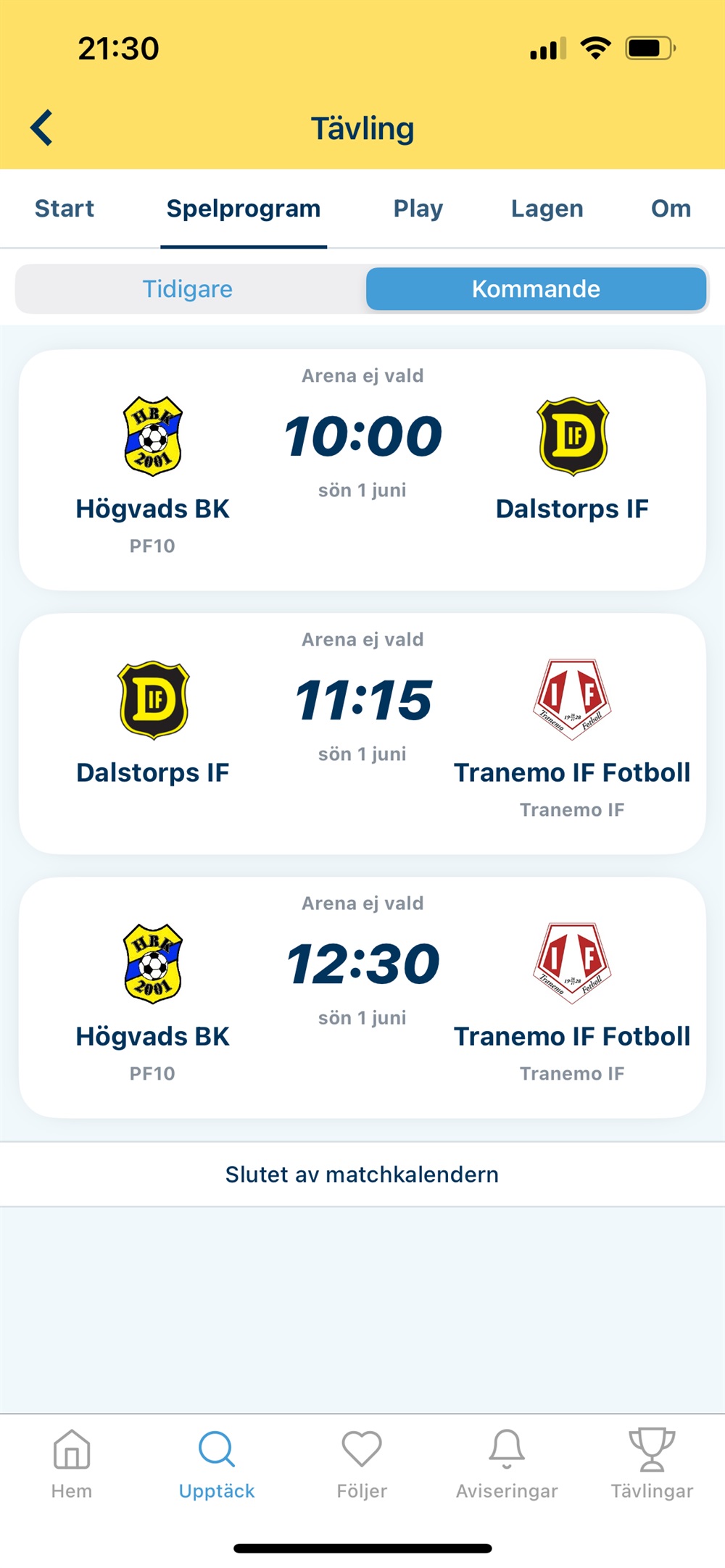725x1568 pixels.
Task: Open the 12:30 Högvads BK vs Tranemo match
Action: (362, 997)
